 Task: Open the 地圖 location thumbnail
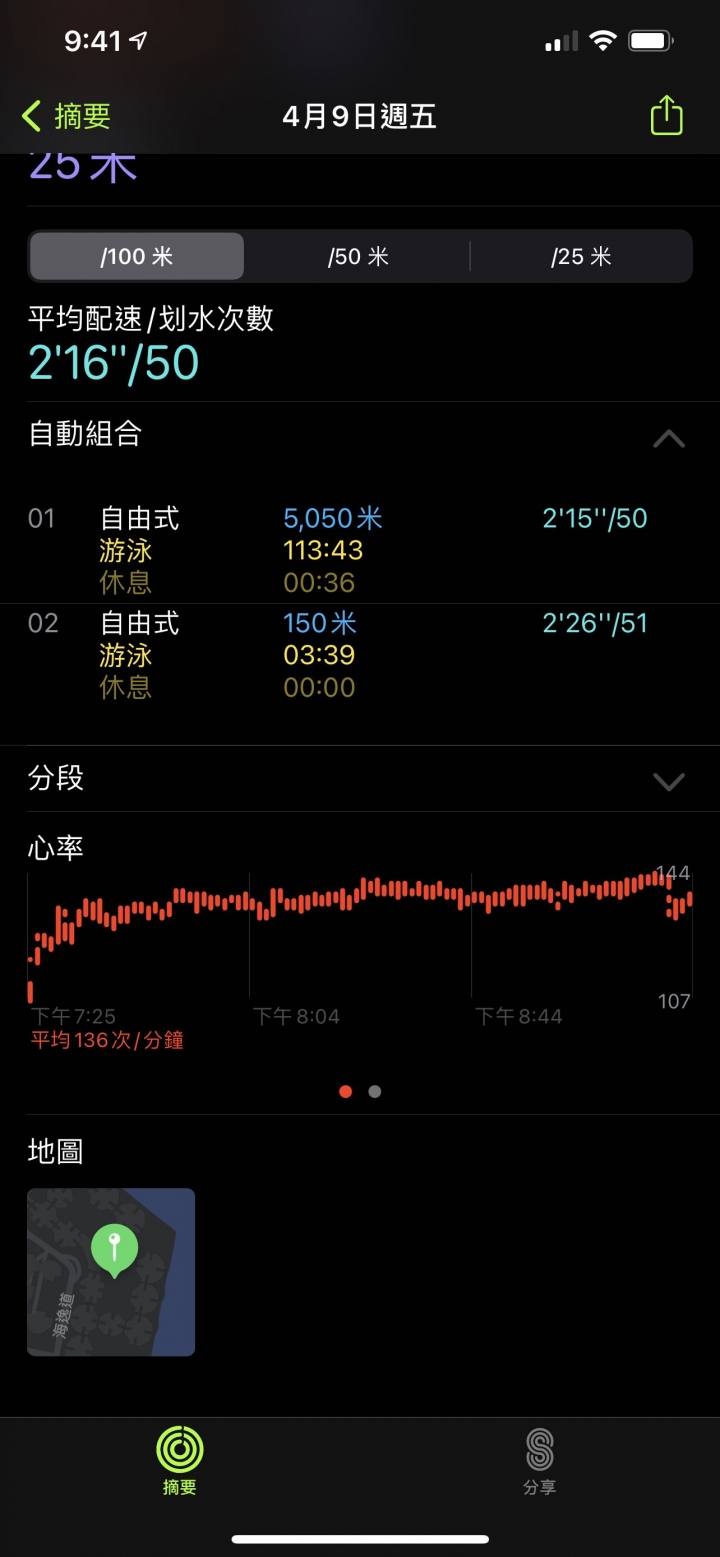coord(111,1272)
